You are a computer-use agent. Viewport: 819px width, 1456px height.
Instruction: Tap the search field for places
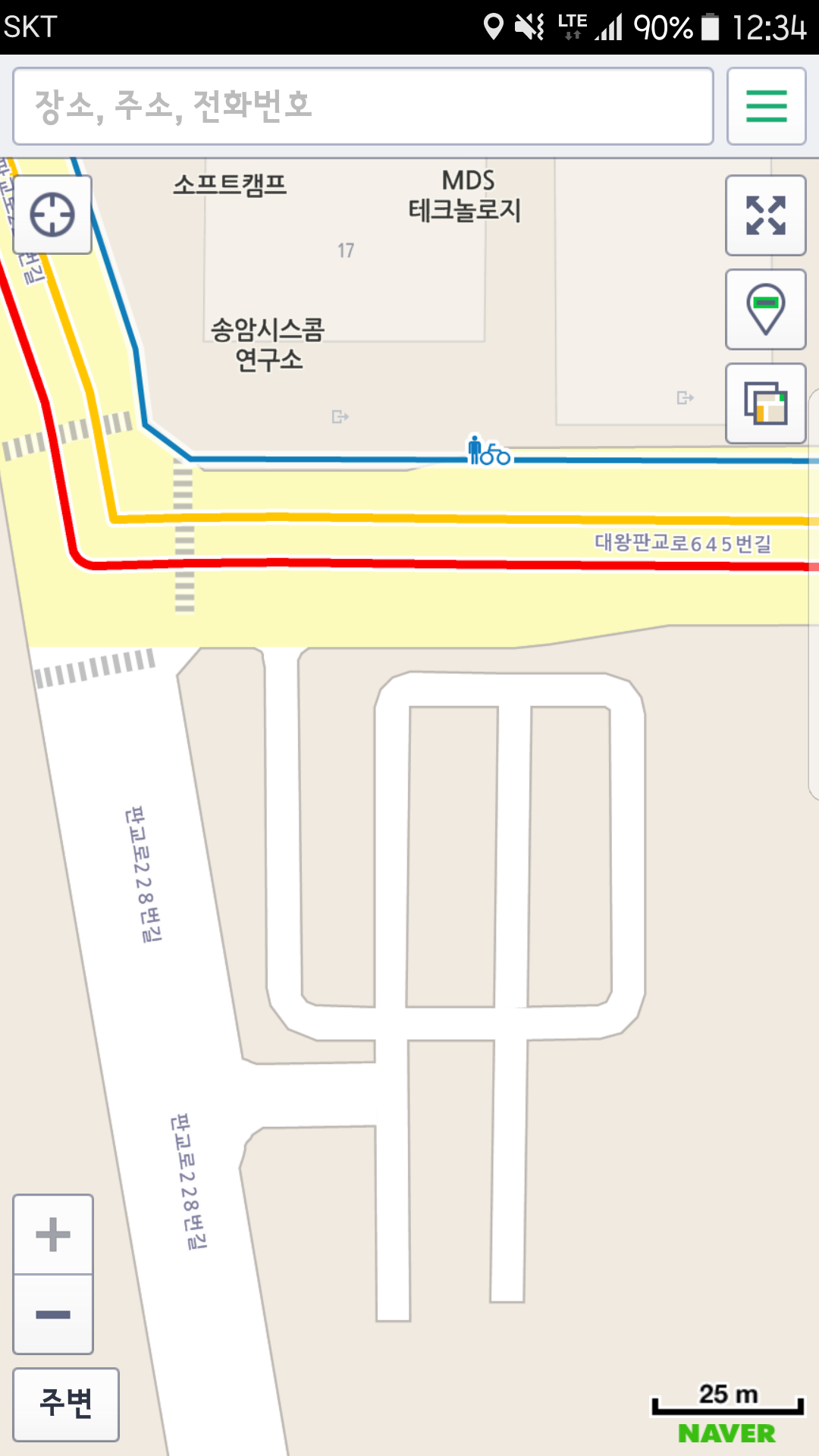362,106
